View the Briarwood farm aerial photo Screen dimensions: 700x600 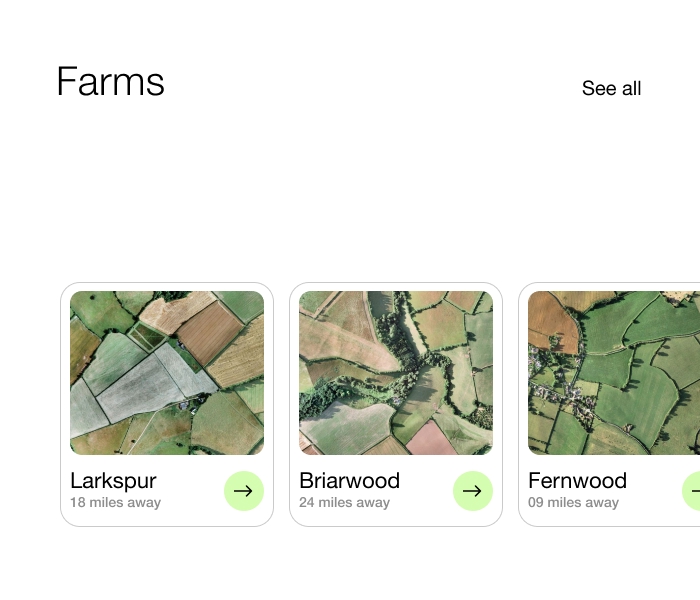coord(396,372)
